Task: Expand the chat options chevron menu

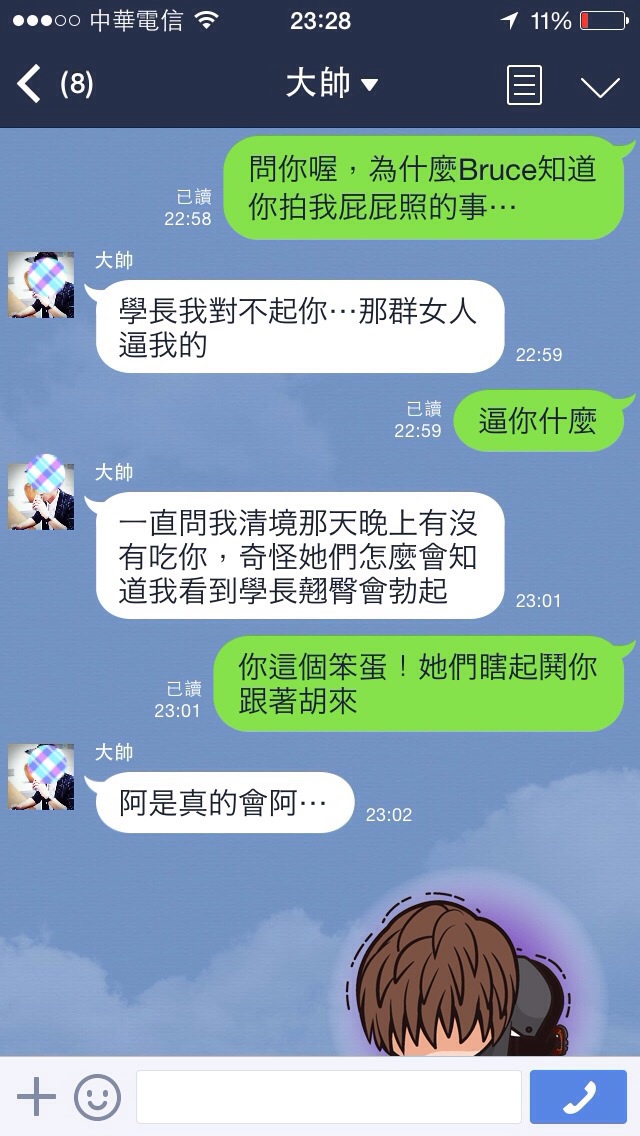Action: 600,87
